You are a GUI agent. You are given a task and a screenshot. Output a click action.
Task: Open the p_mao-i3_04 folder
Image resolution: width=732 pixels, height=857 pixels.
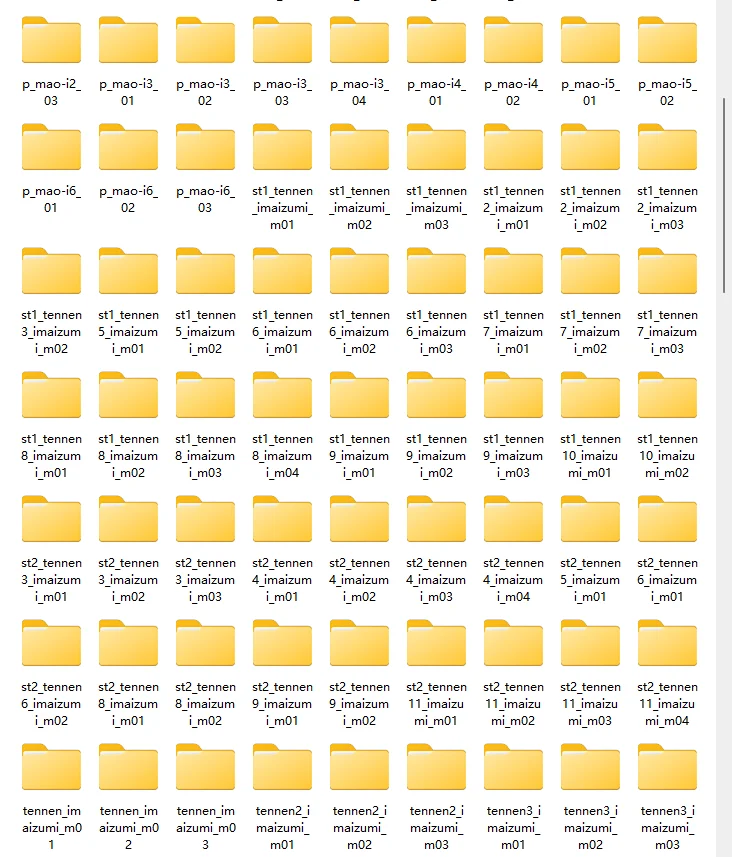pos(359,41)
